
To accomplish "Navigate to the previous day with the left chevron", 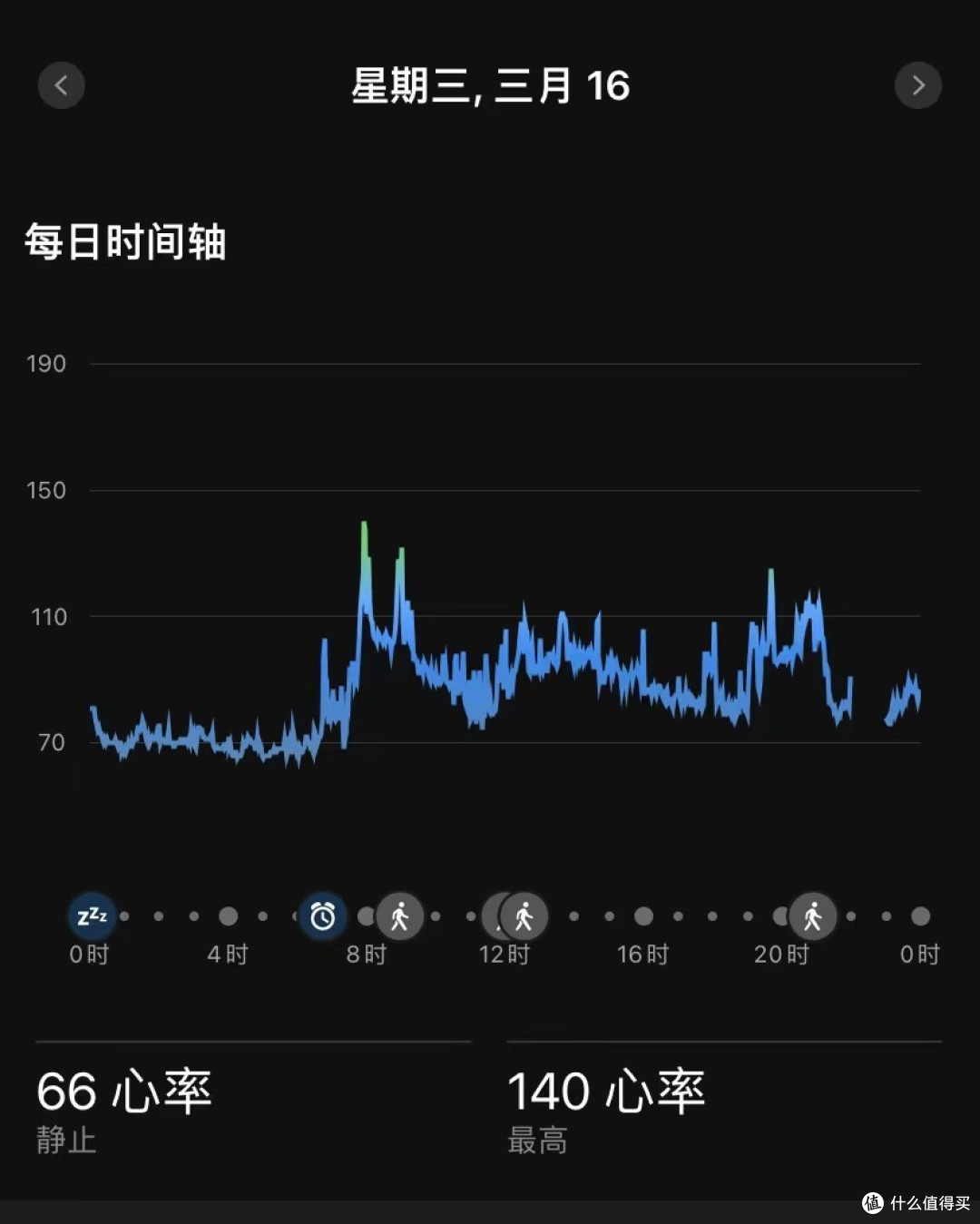I will [x=61, y=85].
